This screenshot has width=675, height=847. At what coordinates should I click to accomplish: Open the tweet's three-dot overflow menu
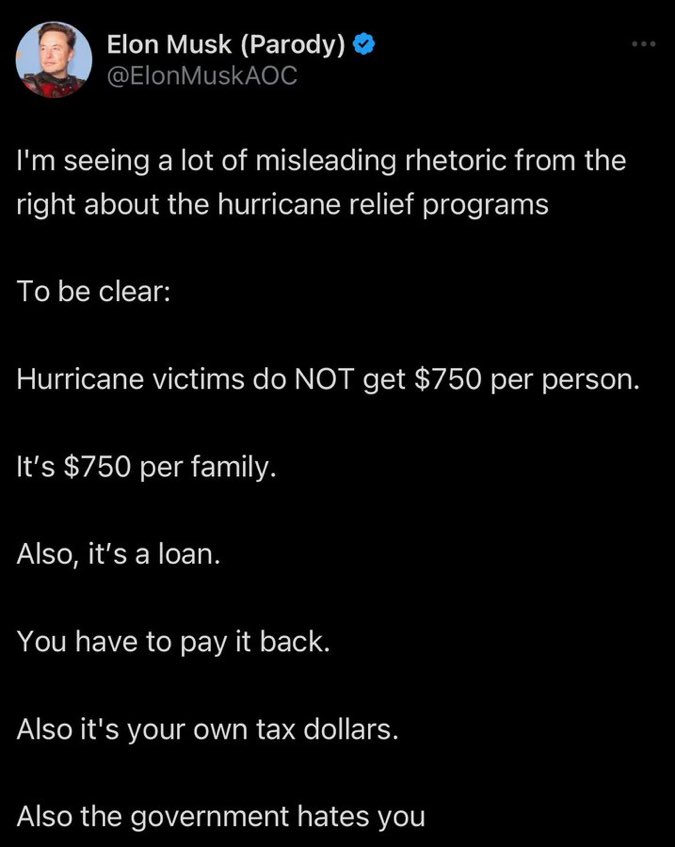(643, 45)
